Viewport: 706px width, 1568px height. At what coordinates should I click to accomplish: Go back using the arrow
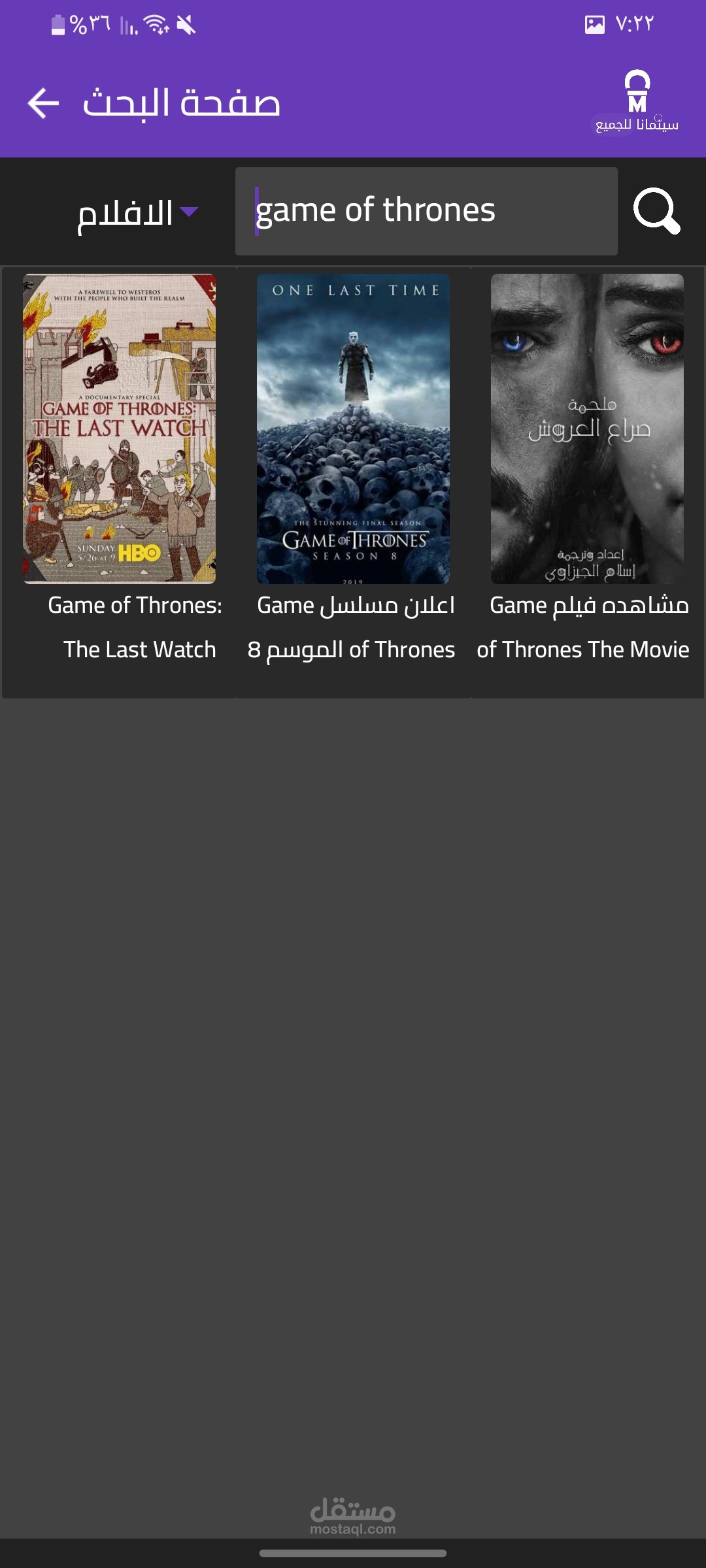pyautogui.click(x=44, y=103)
